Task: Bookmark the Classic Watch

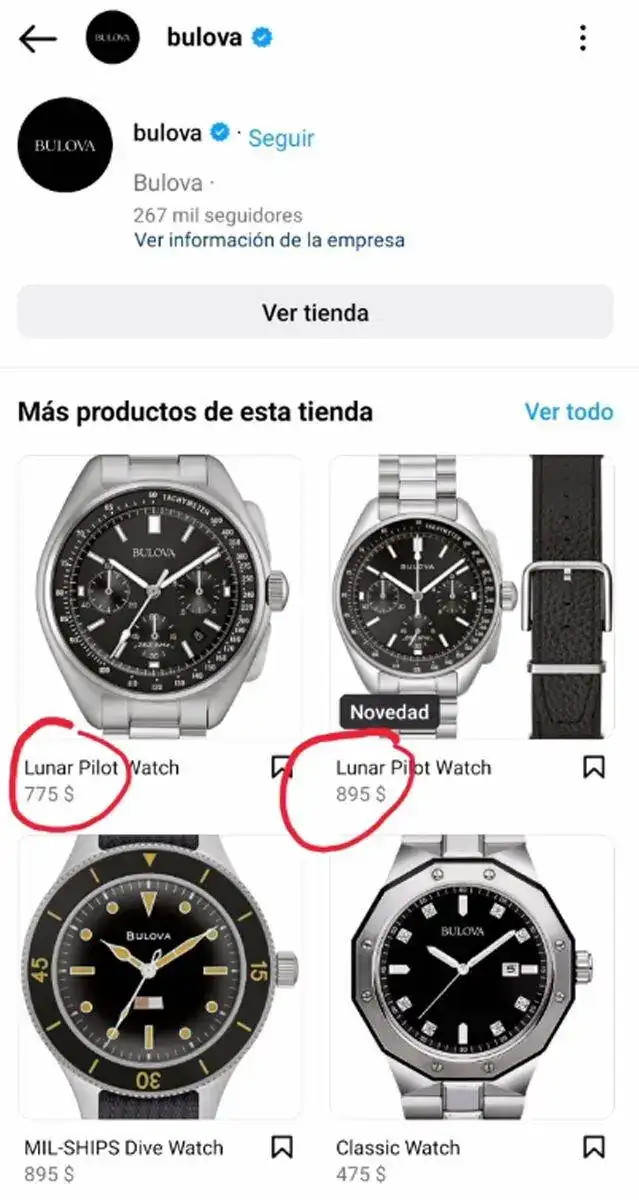Action: [x=594, y=1146]
